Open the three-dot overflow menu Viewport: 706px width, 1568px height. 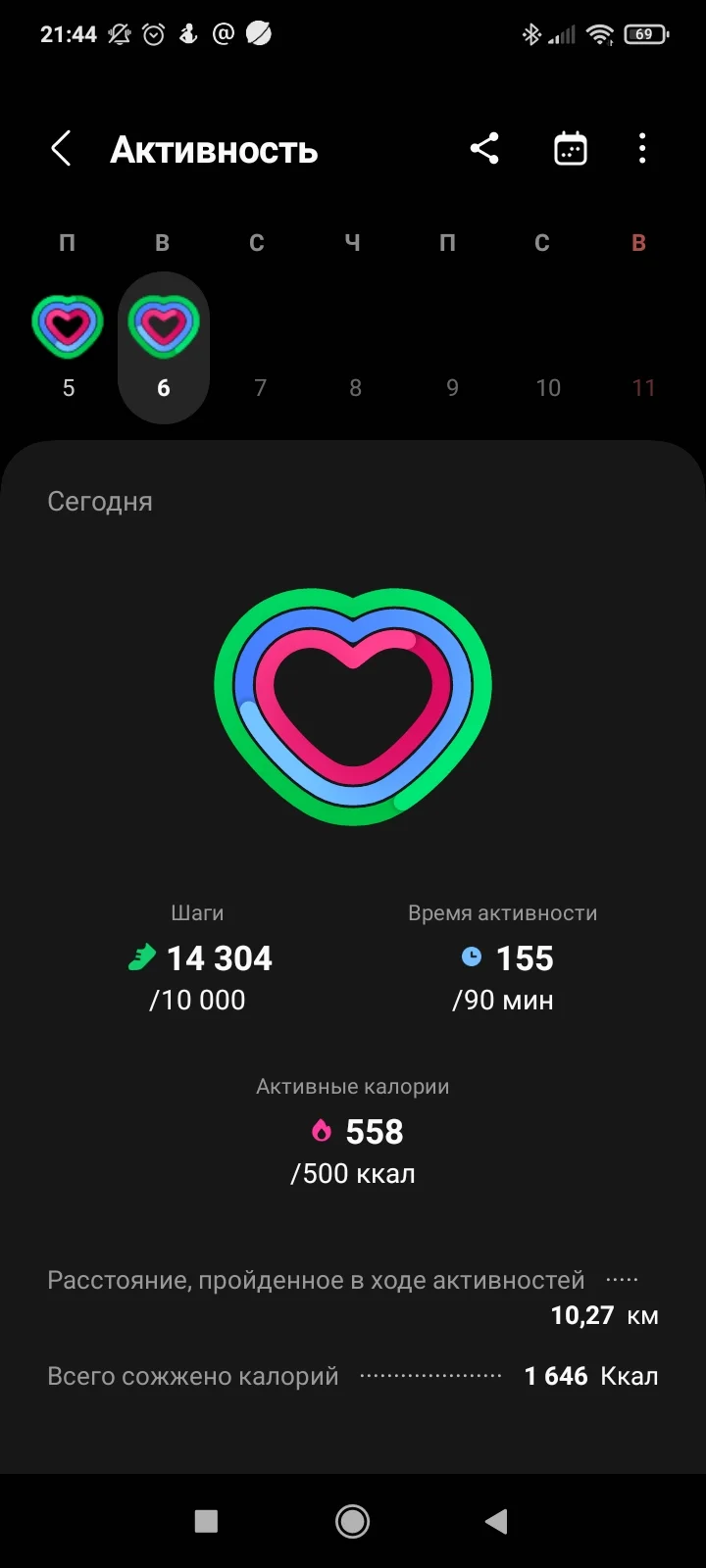[642, 149]
